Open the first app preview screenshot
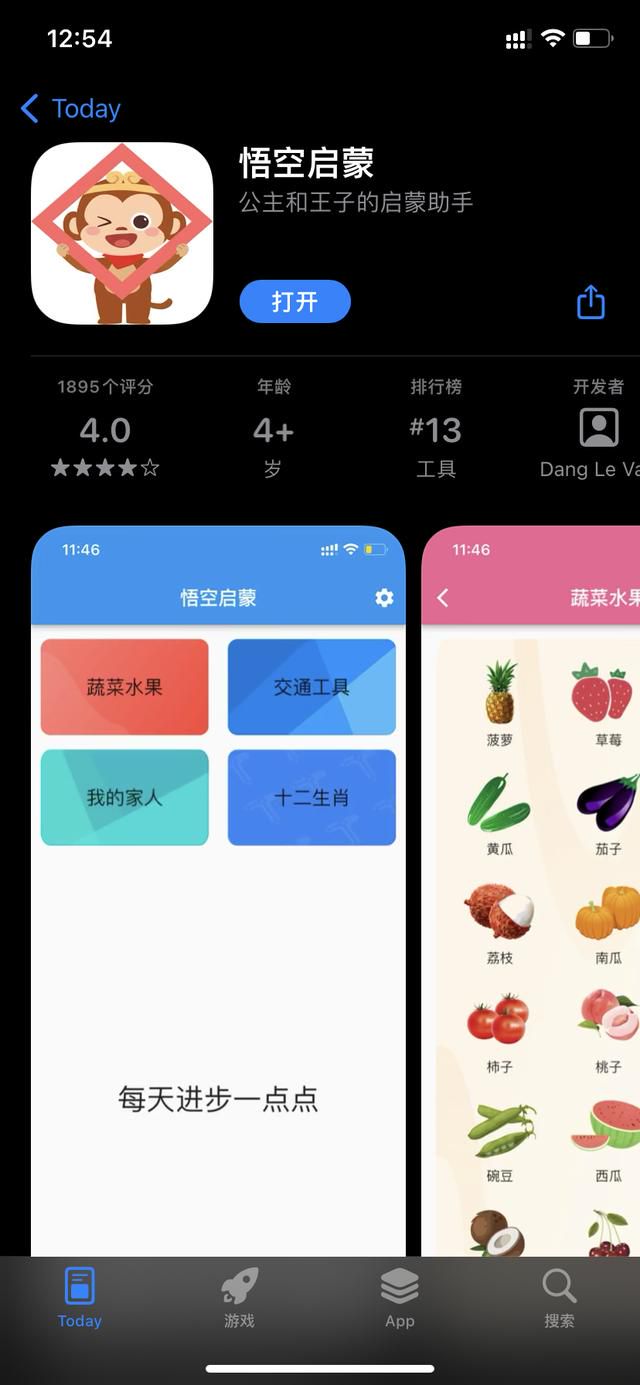This screenshot has width=640, height=1385. pyautogui.click(x=218, y=890)
